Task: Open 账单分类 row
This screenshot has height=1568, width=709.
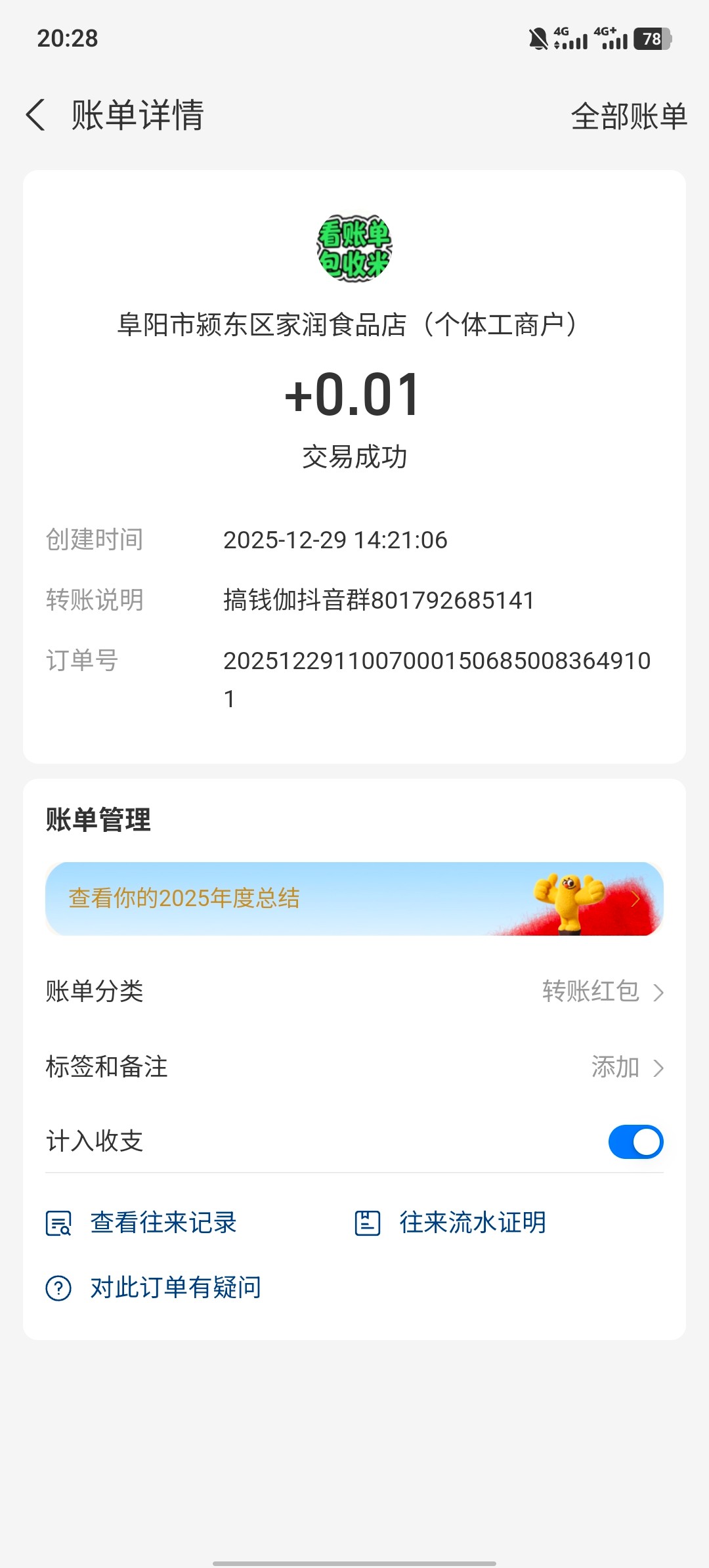Action: (x=354, y=991)
